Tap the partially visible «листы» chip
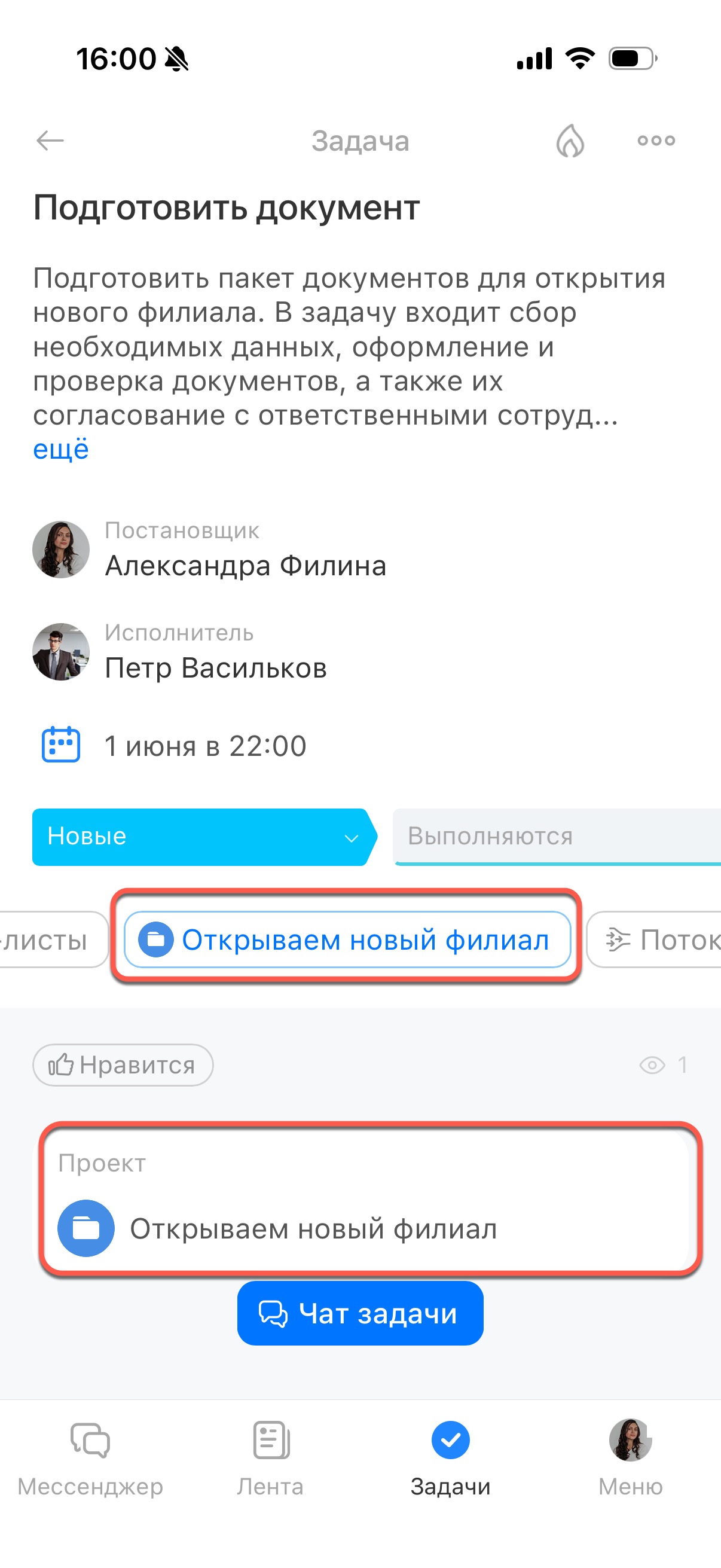 click(x=48, y=940)
